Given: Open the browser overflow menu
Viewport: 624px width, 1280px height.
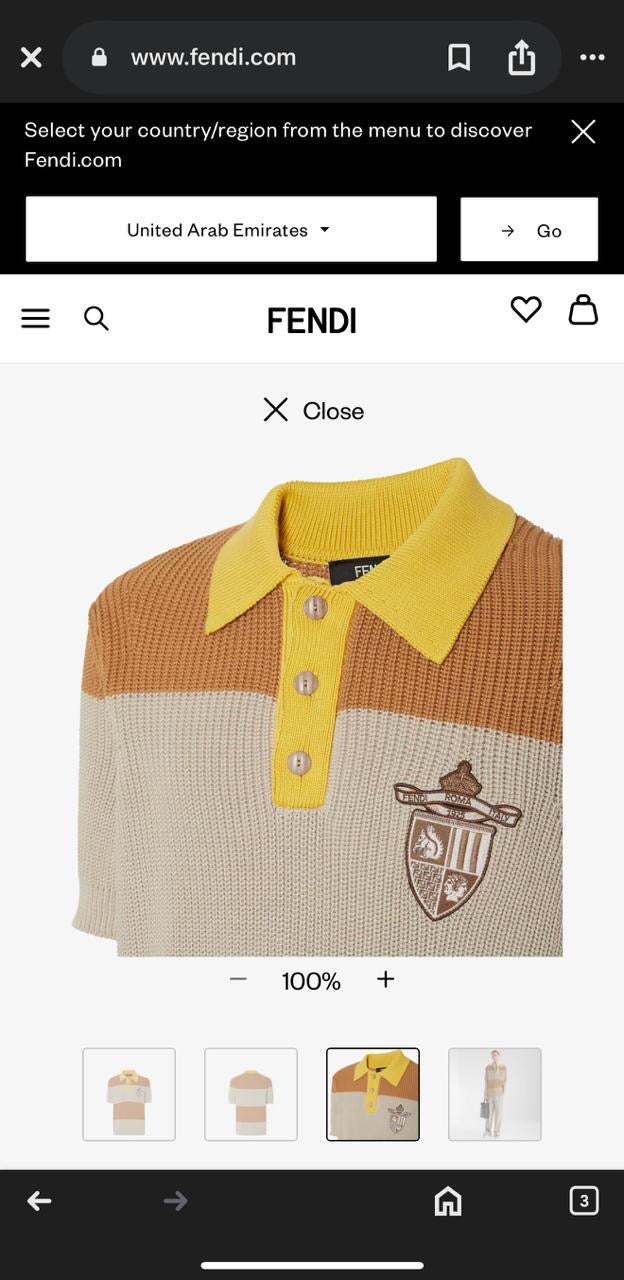Looking at the screenshot, I should tap(592, 58).
